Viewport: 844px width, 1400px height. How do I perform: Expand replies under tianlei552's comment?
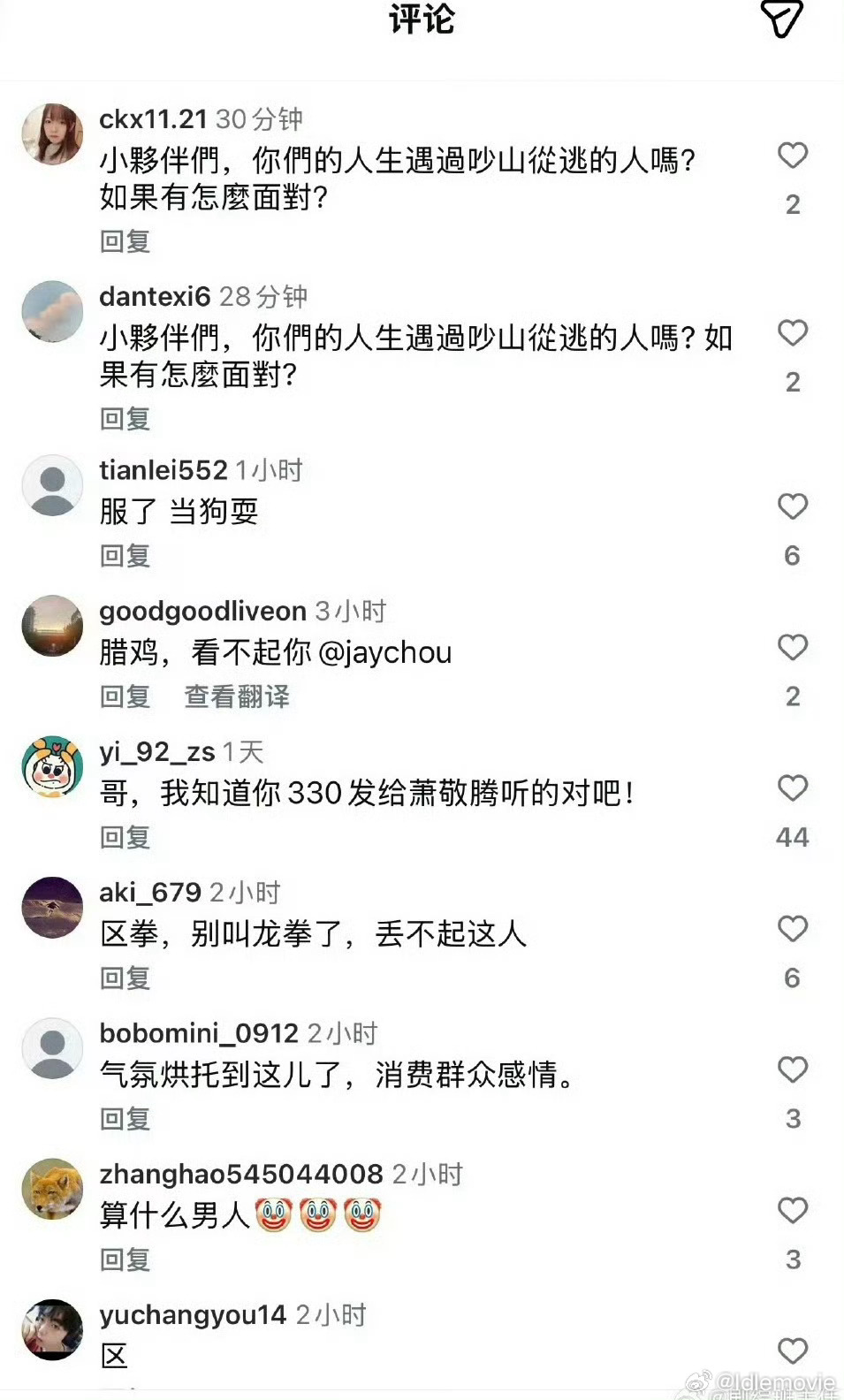pos(123,557)
